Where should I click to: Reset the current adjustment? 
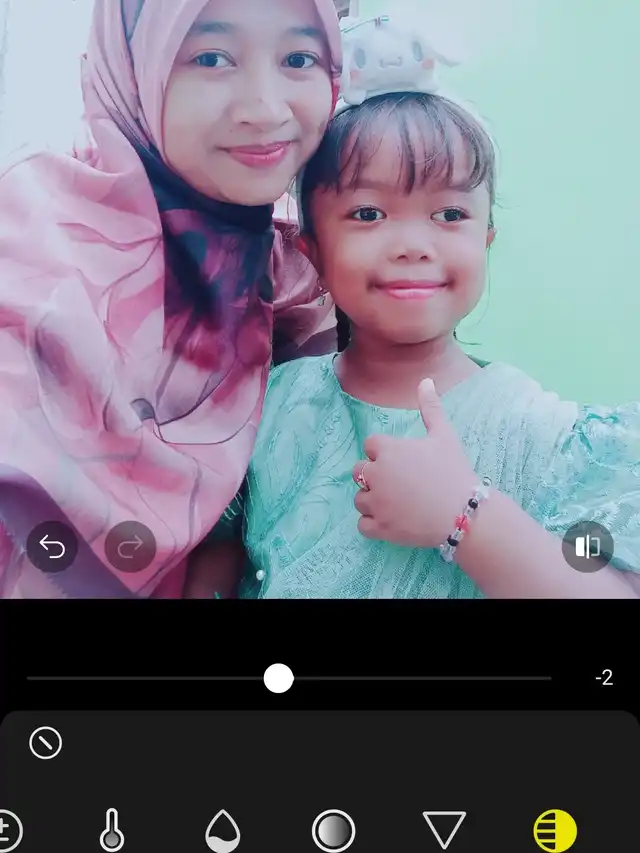click(45, 742)
